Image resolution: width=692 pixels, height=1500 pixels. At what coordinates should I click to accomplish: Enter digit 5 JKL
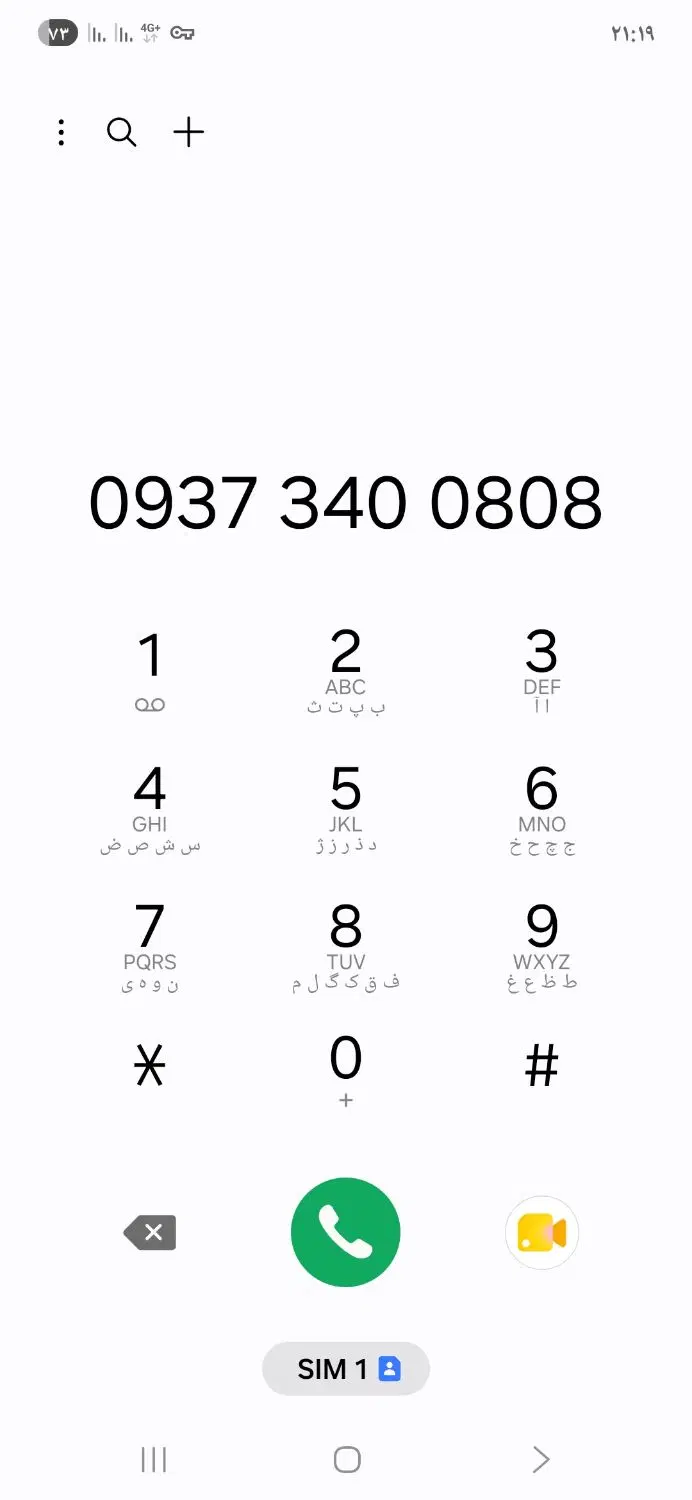[x=345, y=810]
